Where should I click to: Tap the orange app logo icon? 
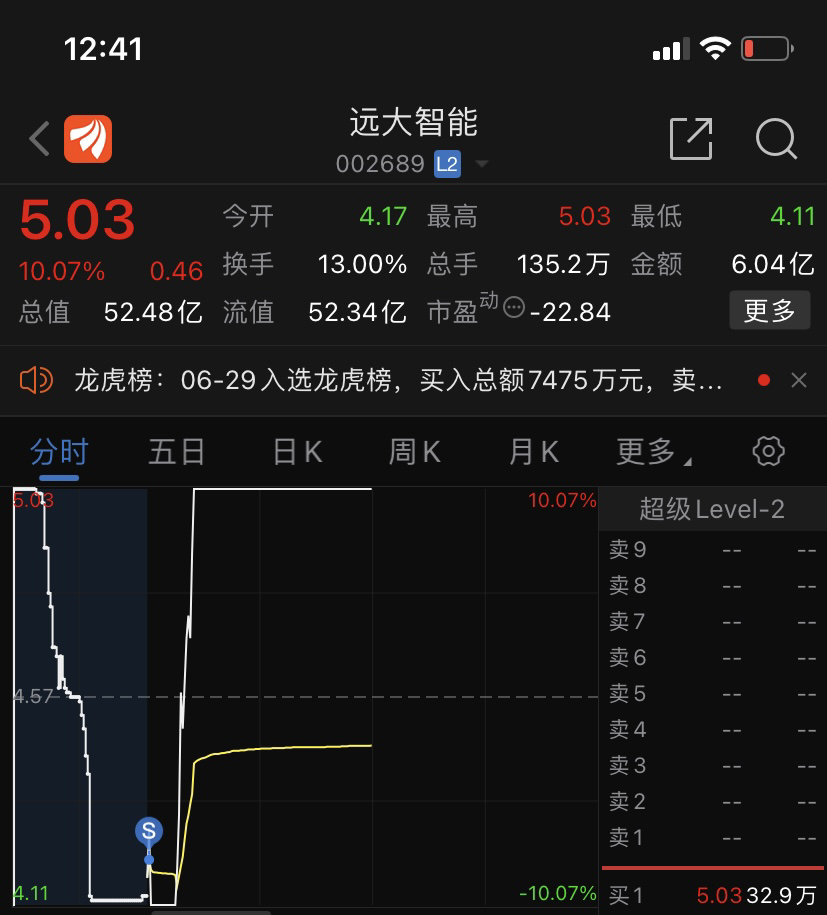pos(88,139)
